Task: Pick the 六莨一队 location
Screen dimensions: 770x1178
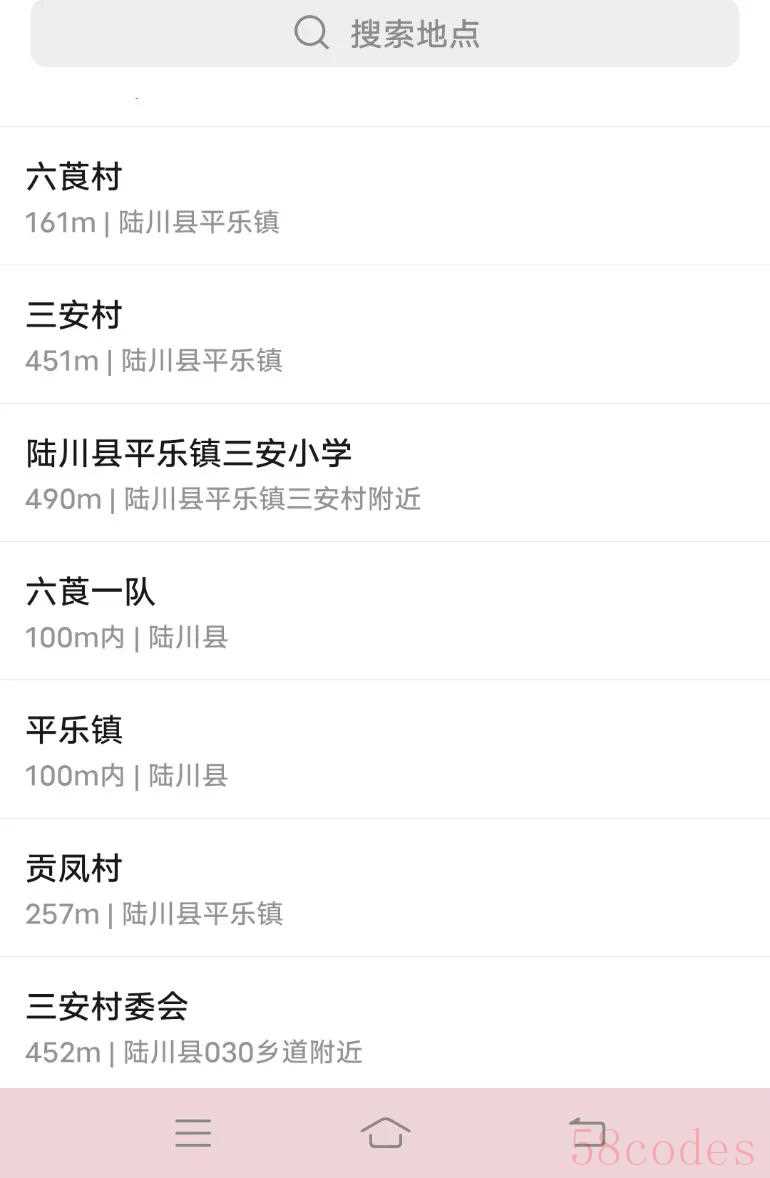Action: click(385, 611)
